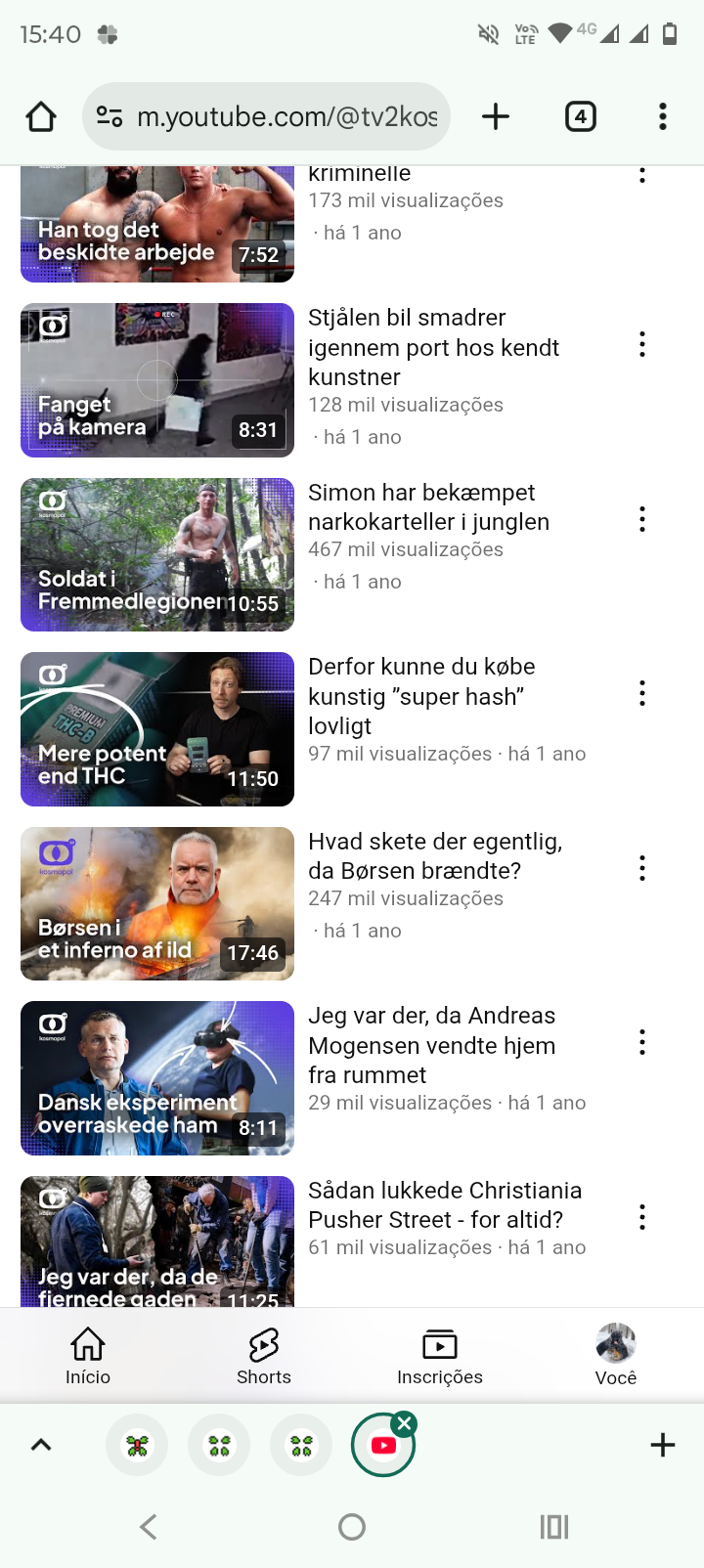Open the browser overflow menu
This screenshot has height=1568, width=704.
663,117
